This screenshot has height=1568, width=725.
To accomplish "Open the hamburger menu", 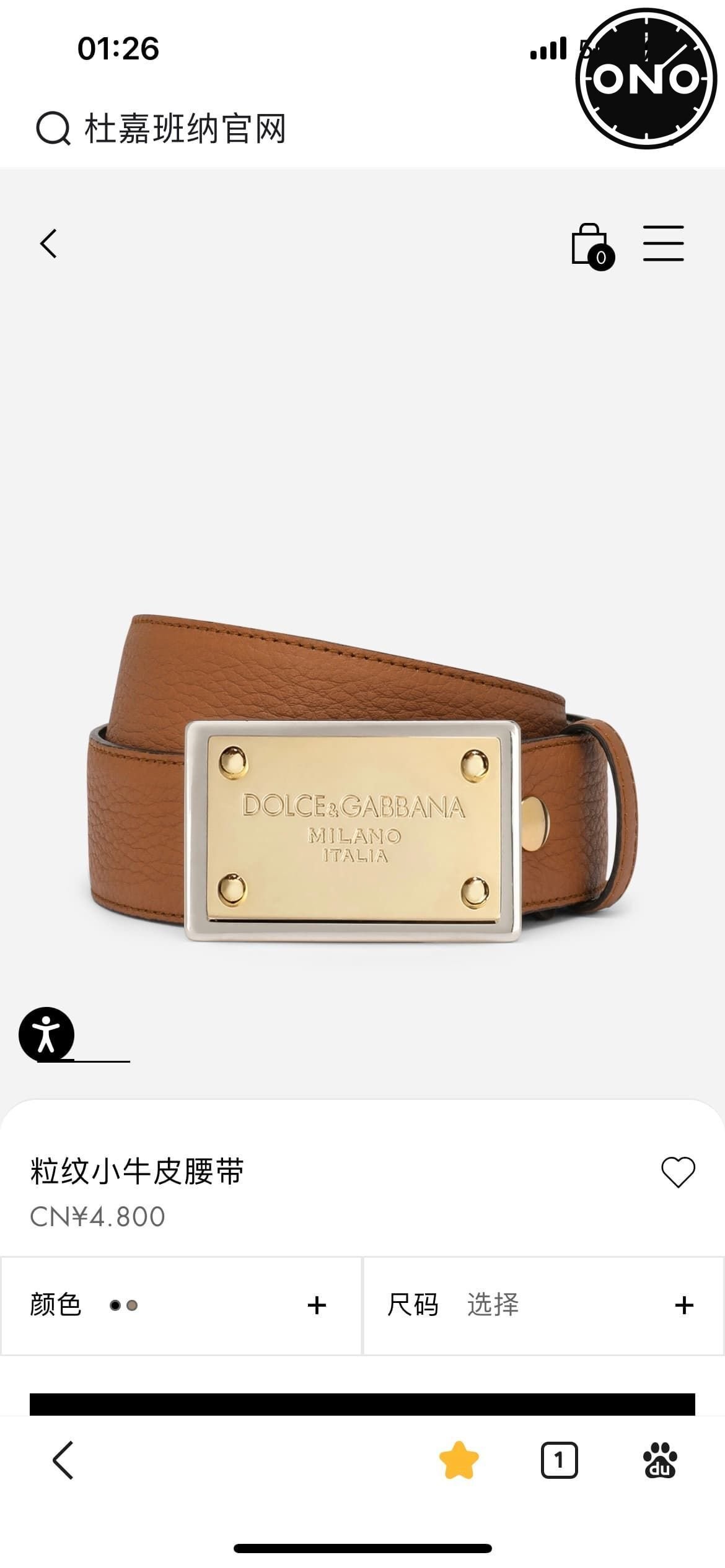I will pos(663,243).
